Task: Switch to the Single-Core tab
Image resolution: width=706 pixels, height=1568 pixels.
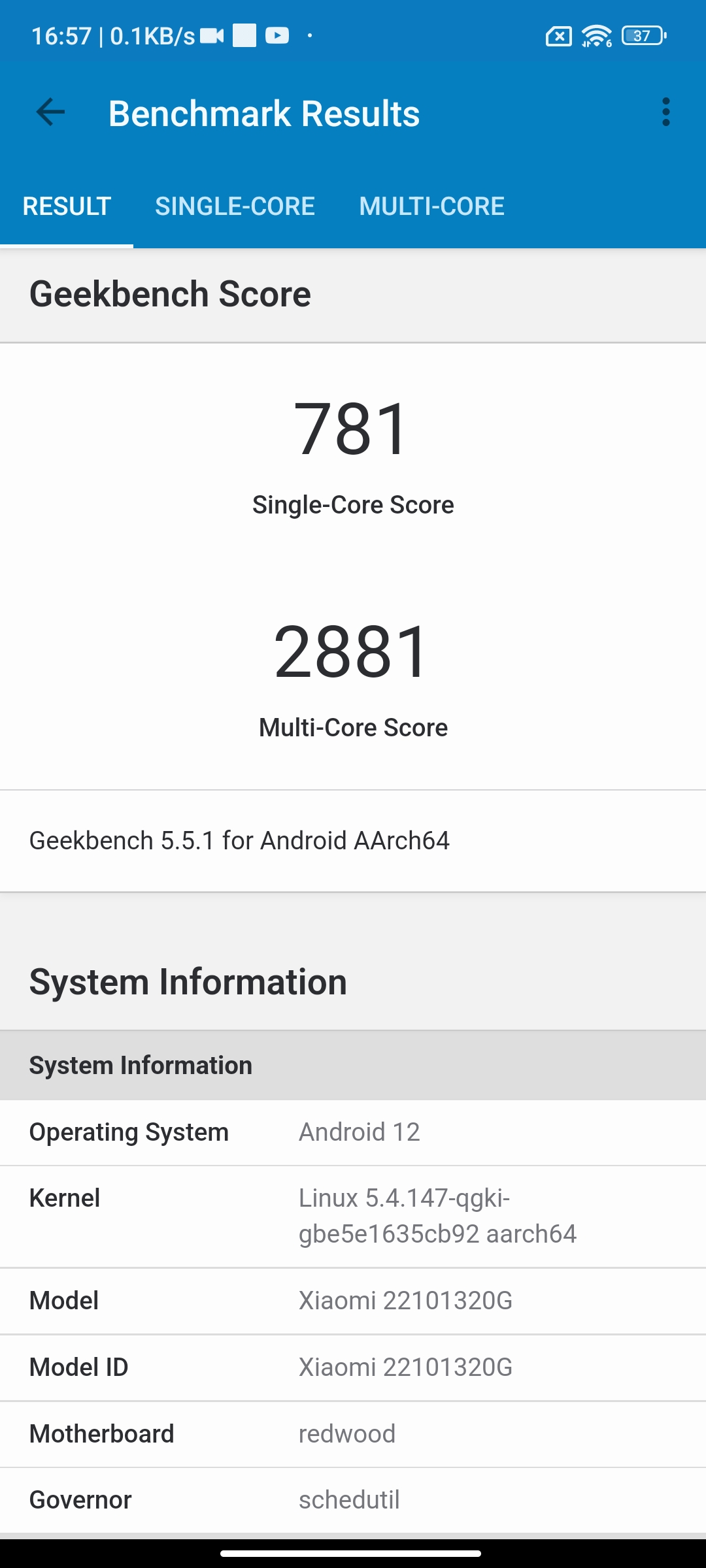Action: (x=235, y=206)
